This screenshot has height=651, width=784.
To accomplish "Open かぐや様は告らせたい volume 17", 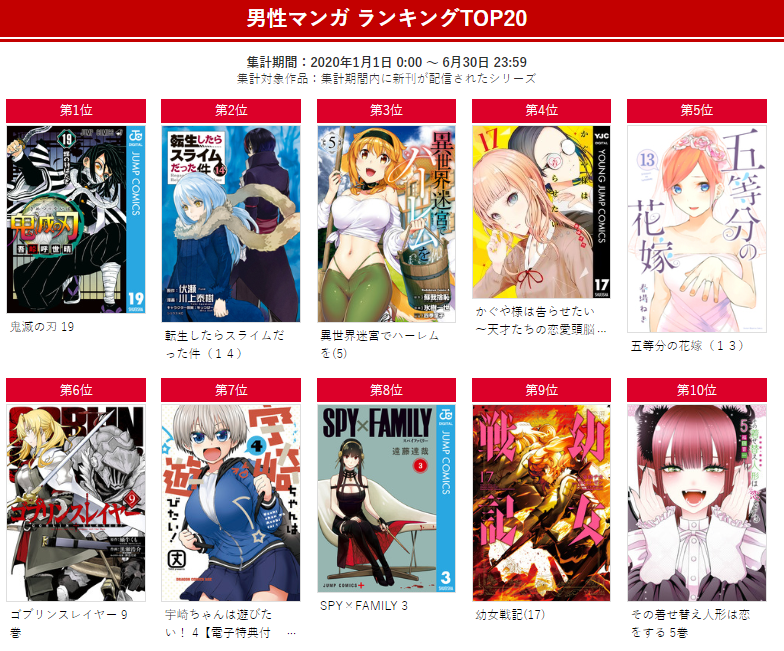I will click(541, 210).
